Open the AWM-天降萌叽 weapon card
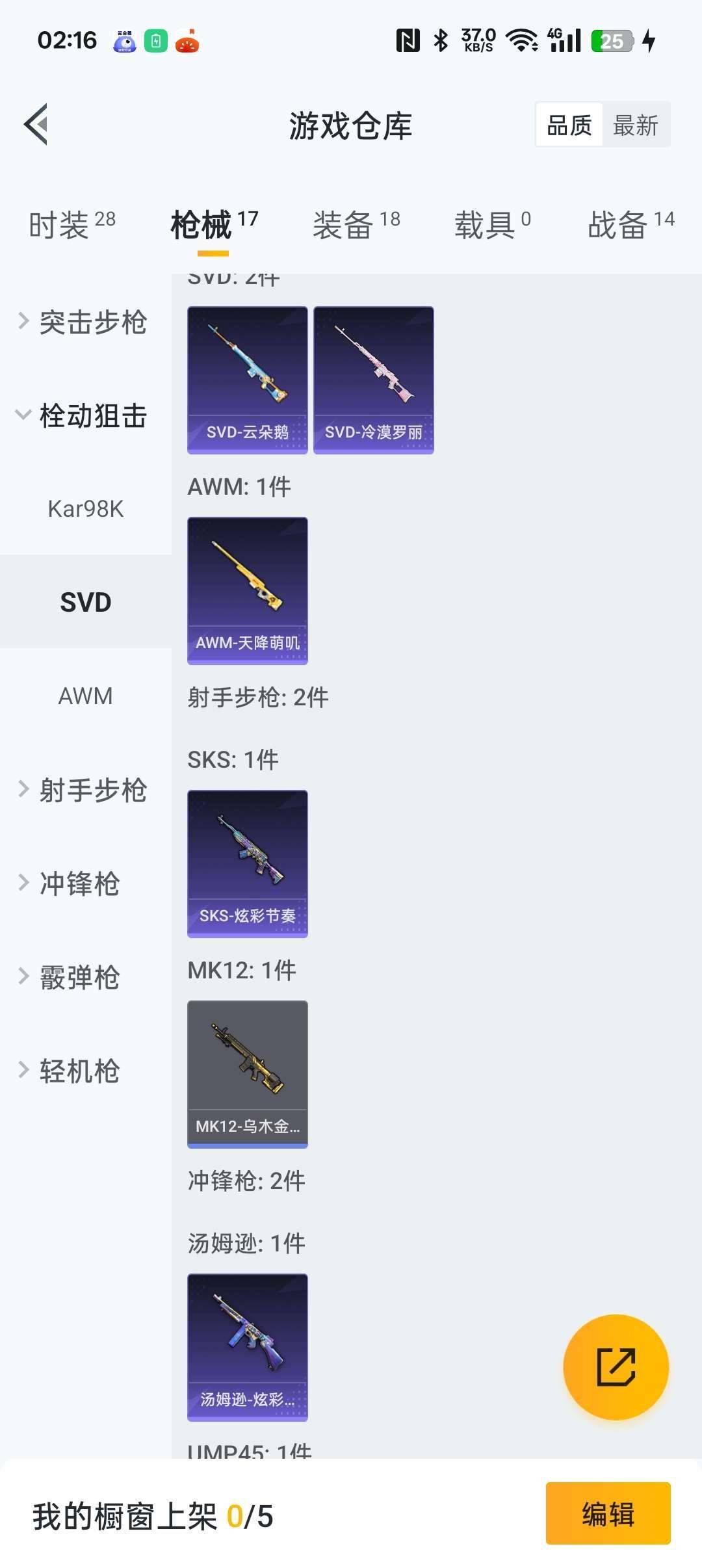The height and width of the screenshot is (1568, 702). coord(247,590)
